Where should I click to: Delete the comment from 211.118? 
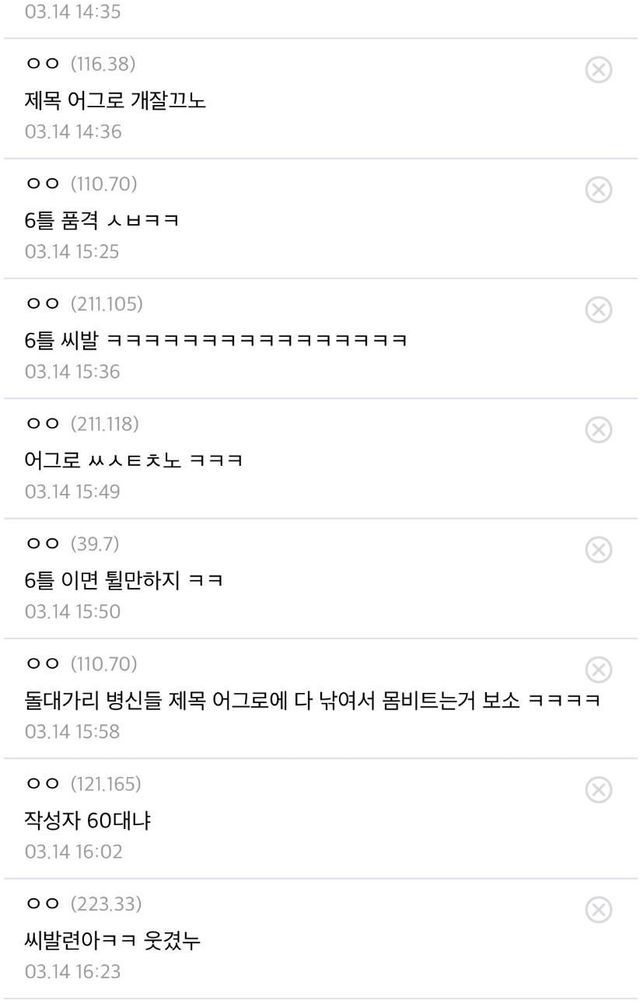tap(598, 430)
